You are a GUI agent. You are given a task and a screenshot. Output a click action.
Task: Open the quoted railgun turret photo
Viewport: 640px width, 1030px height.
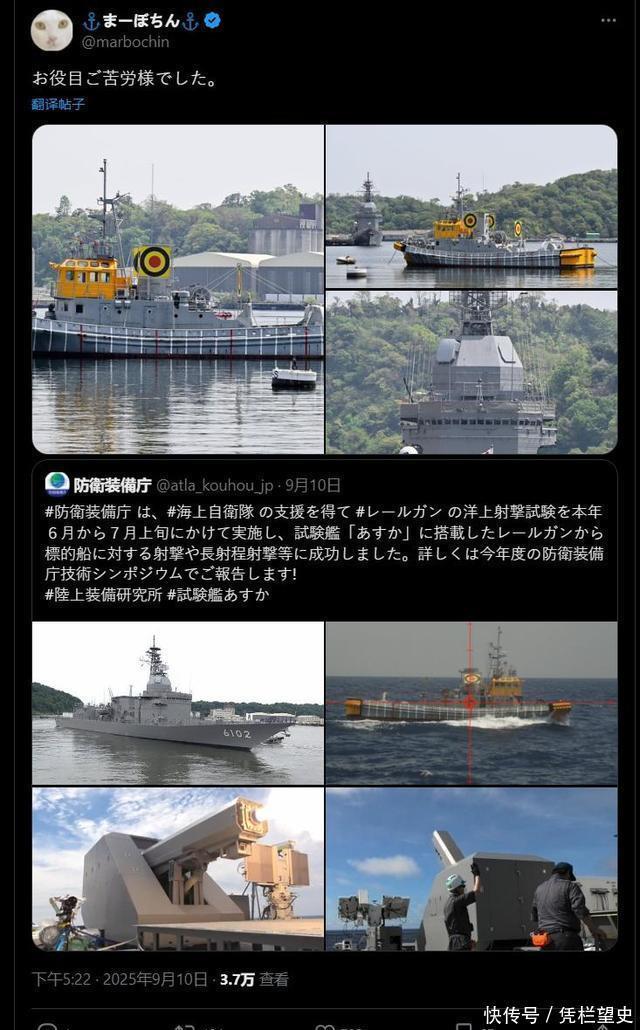pyautogui.click(x=178, y=868)
